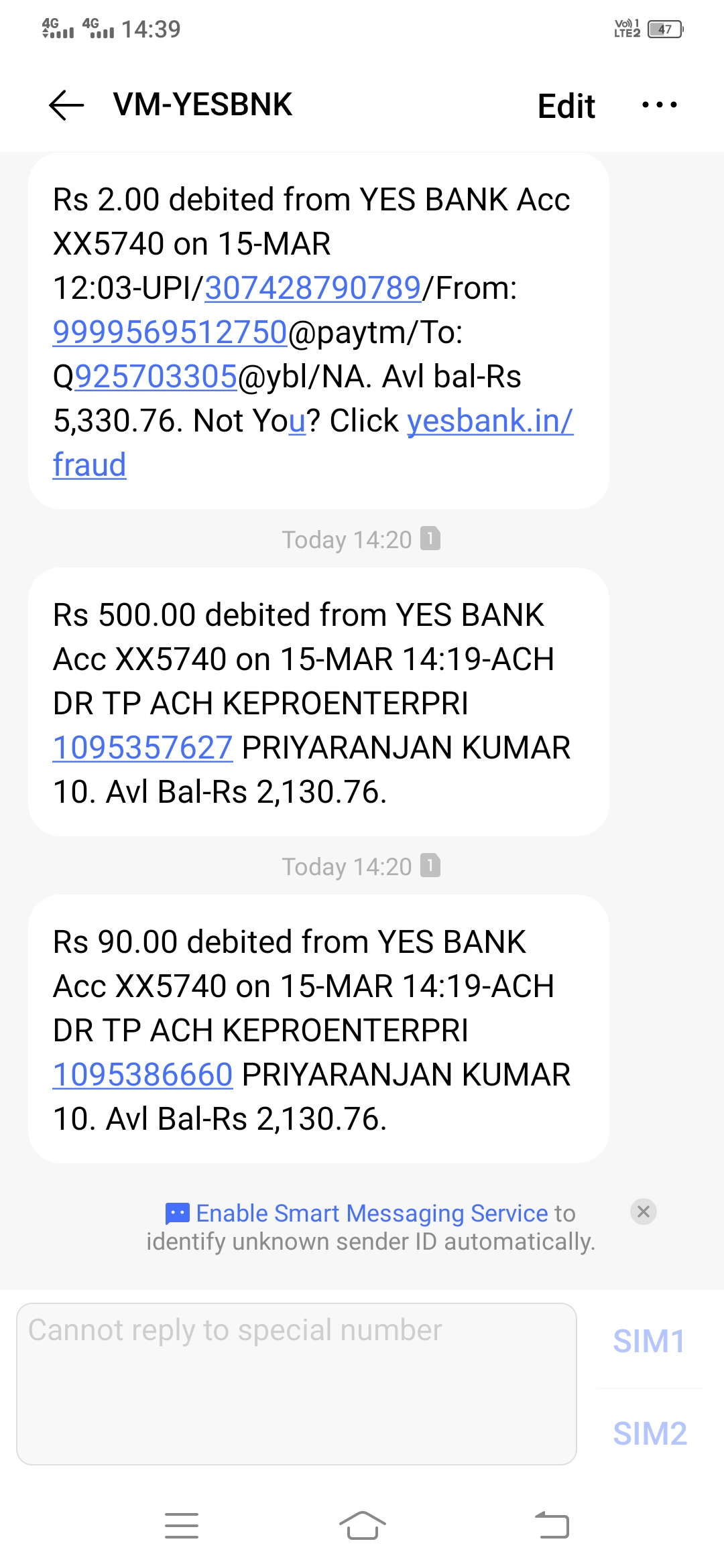Tap the 1095386660 number link
The image size is (724, 1568).
143,1075
